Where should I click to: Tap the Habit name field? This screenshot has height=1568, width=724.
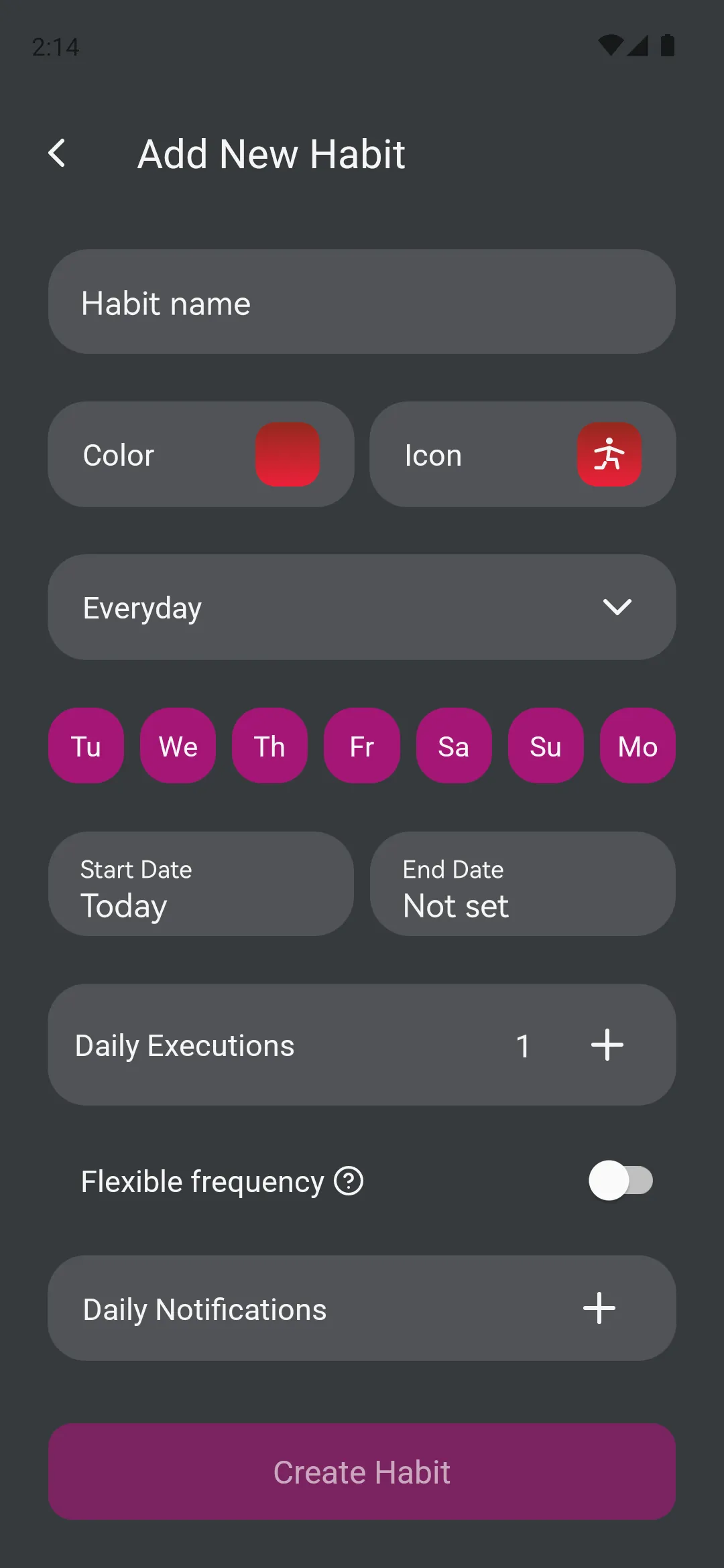click(362, 302)
